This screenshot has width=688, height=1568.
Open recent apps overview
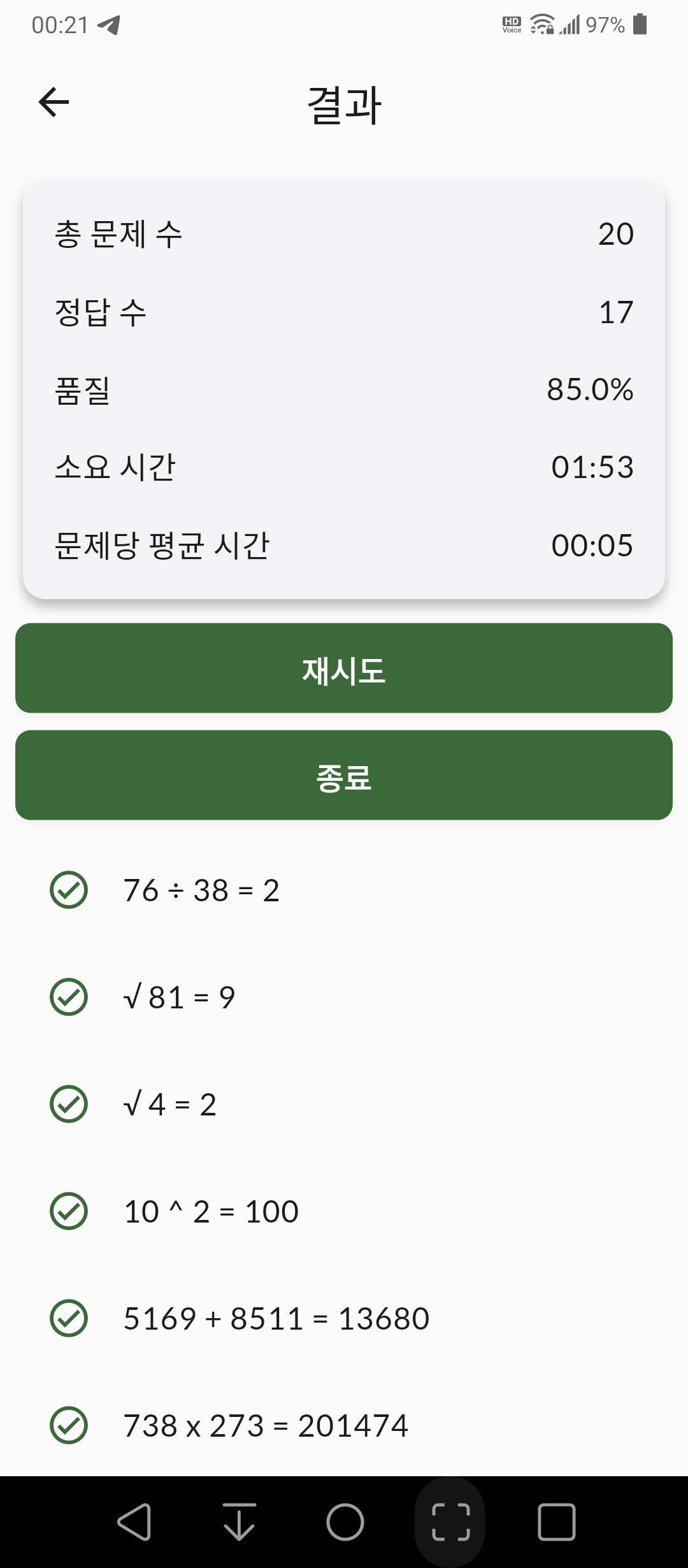click(556, 1522)
